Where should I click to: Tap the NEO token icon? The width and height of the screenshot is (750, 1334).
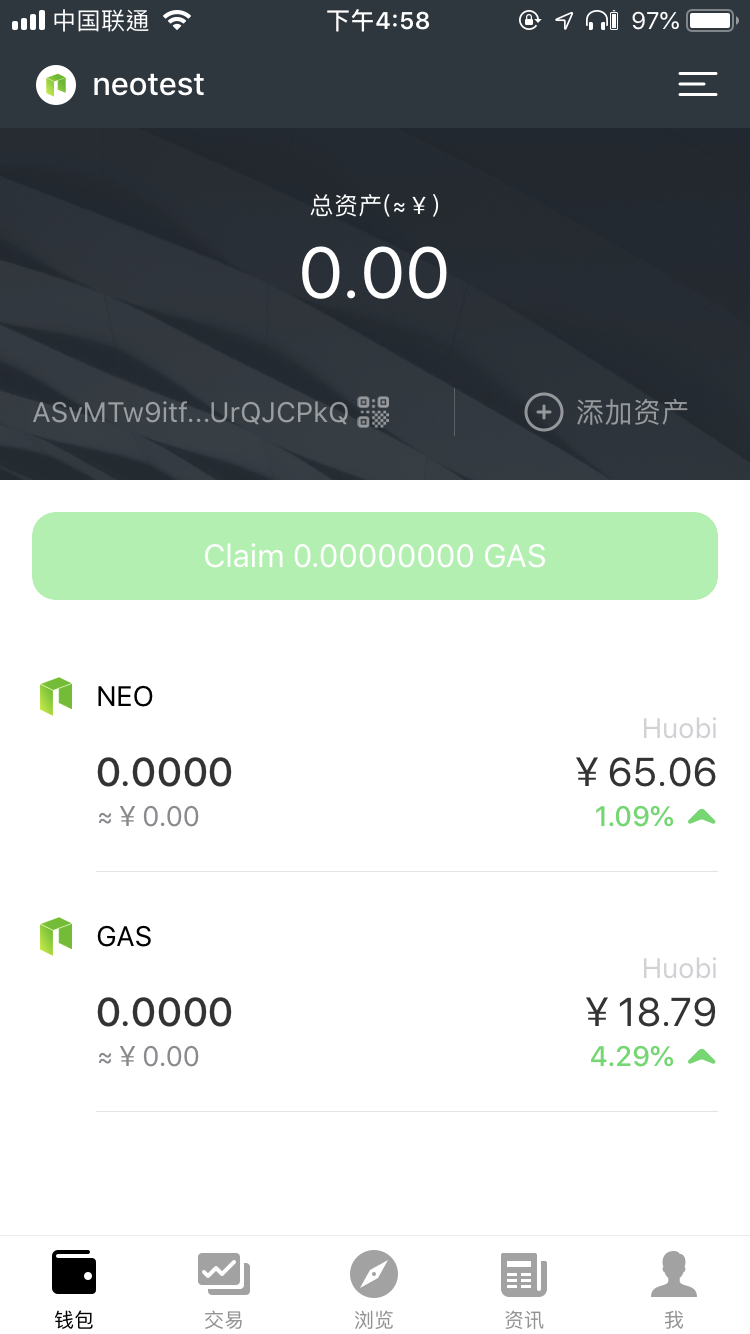(x=55, y=695)
